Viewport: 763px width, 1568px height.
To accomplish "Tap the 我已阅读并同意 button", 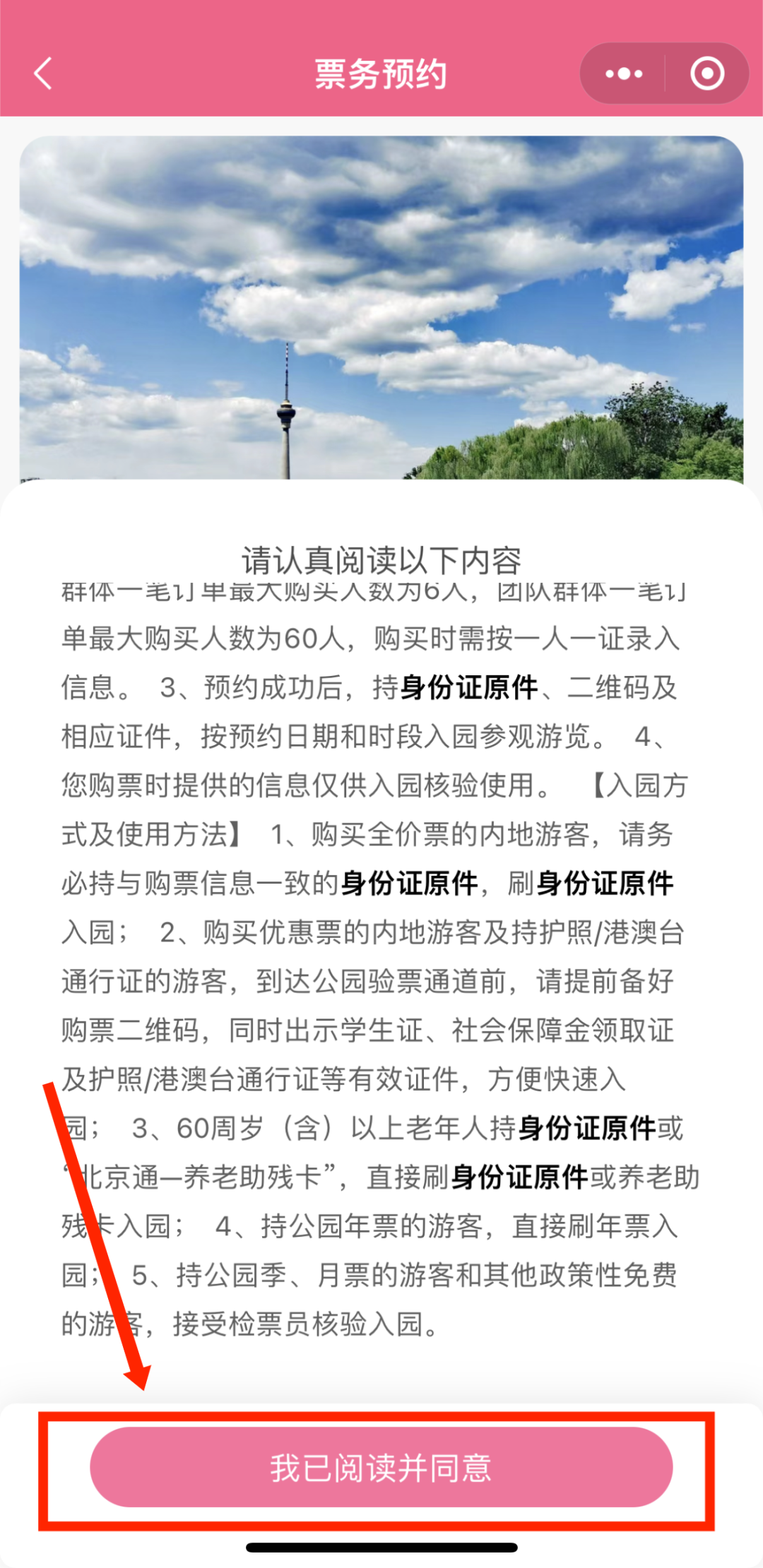I will (381, 1468).
